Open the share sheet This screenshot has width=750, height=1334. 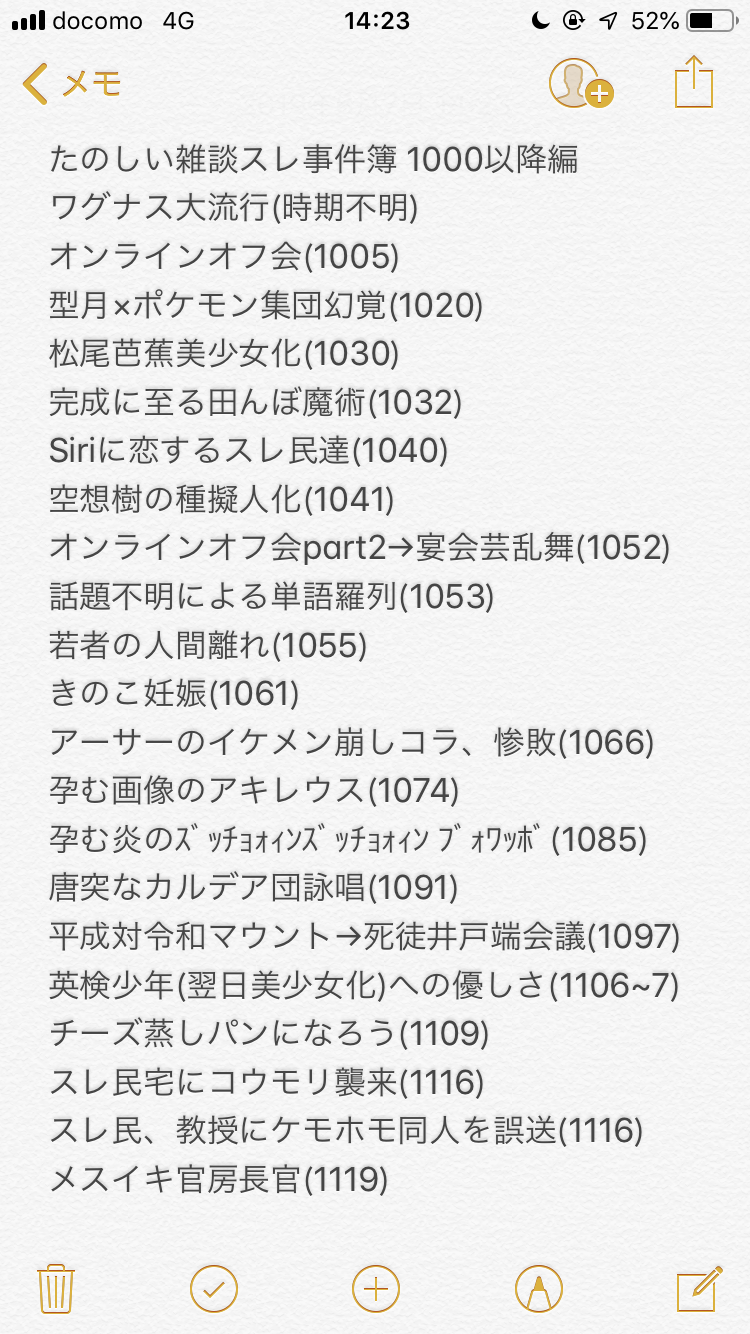click(694, 82)
